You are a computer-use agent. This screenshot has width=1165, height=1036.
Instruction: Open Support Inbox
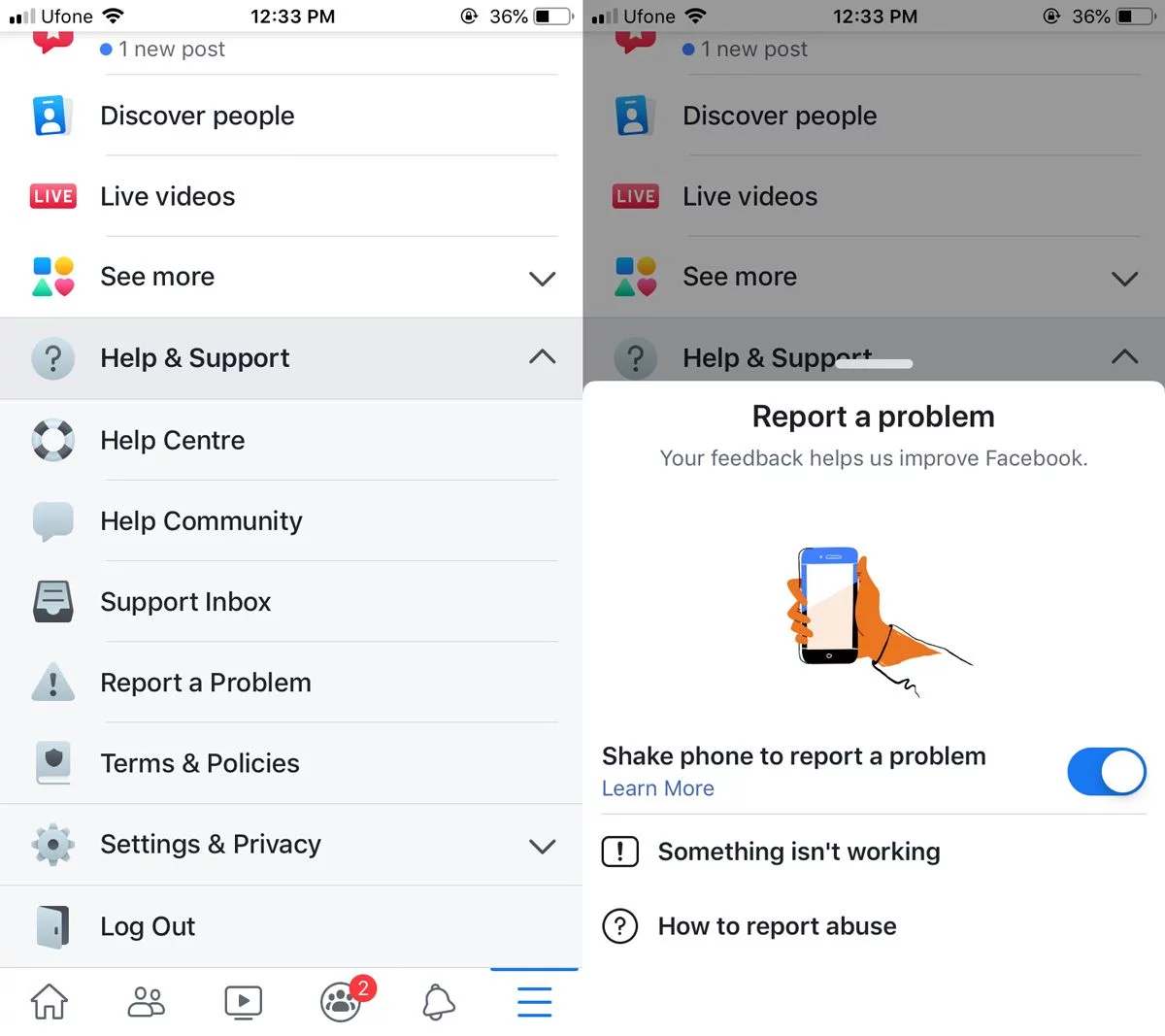[x=185, y=602]
